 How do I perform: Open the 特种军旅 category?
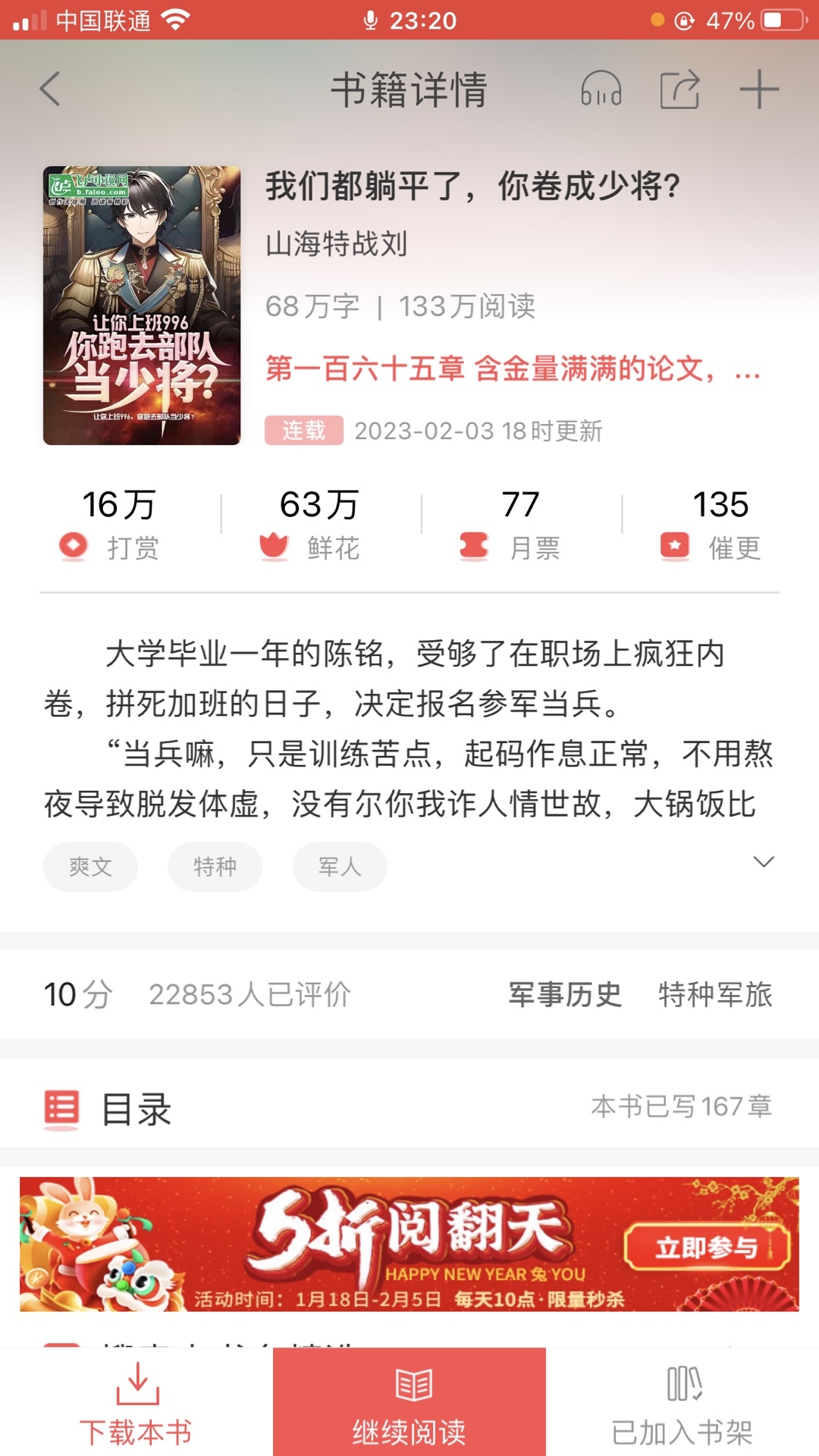point(715,994)
